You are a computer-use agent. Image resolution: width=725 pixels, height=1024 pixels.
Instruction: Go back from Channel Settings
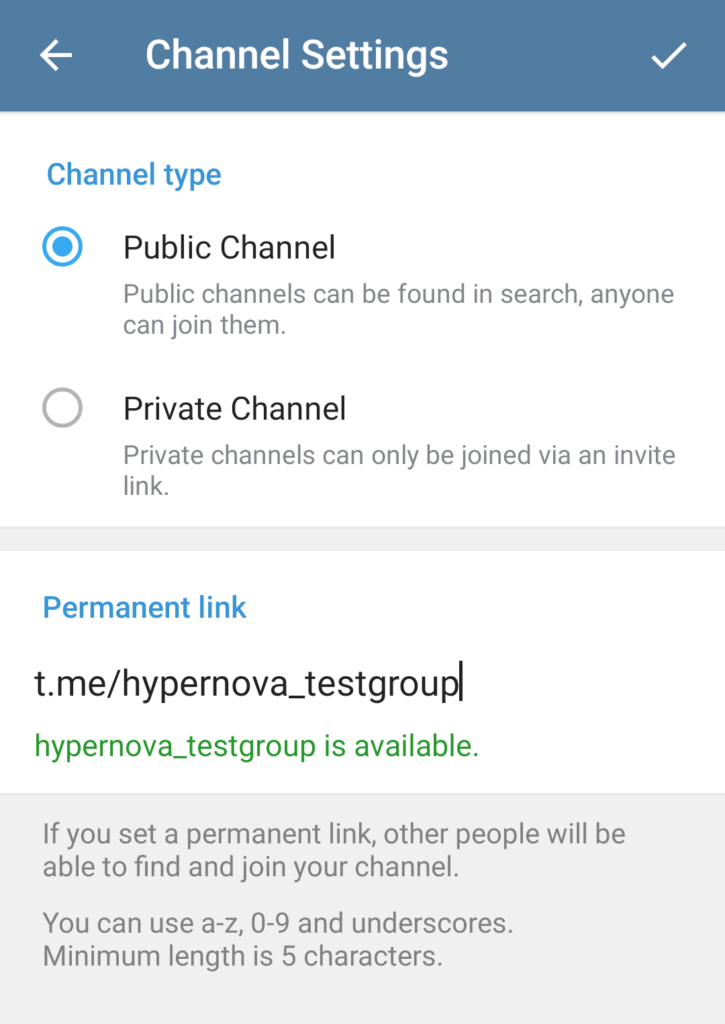click(56, 56)
